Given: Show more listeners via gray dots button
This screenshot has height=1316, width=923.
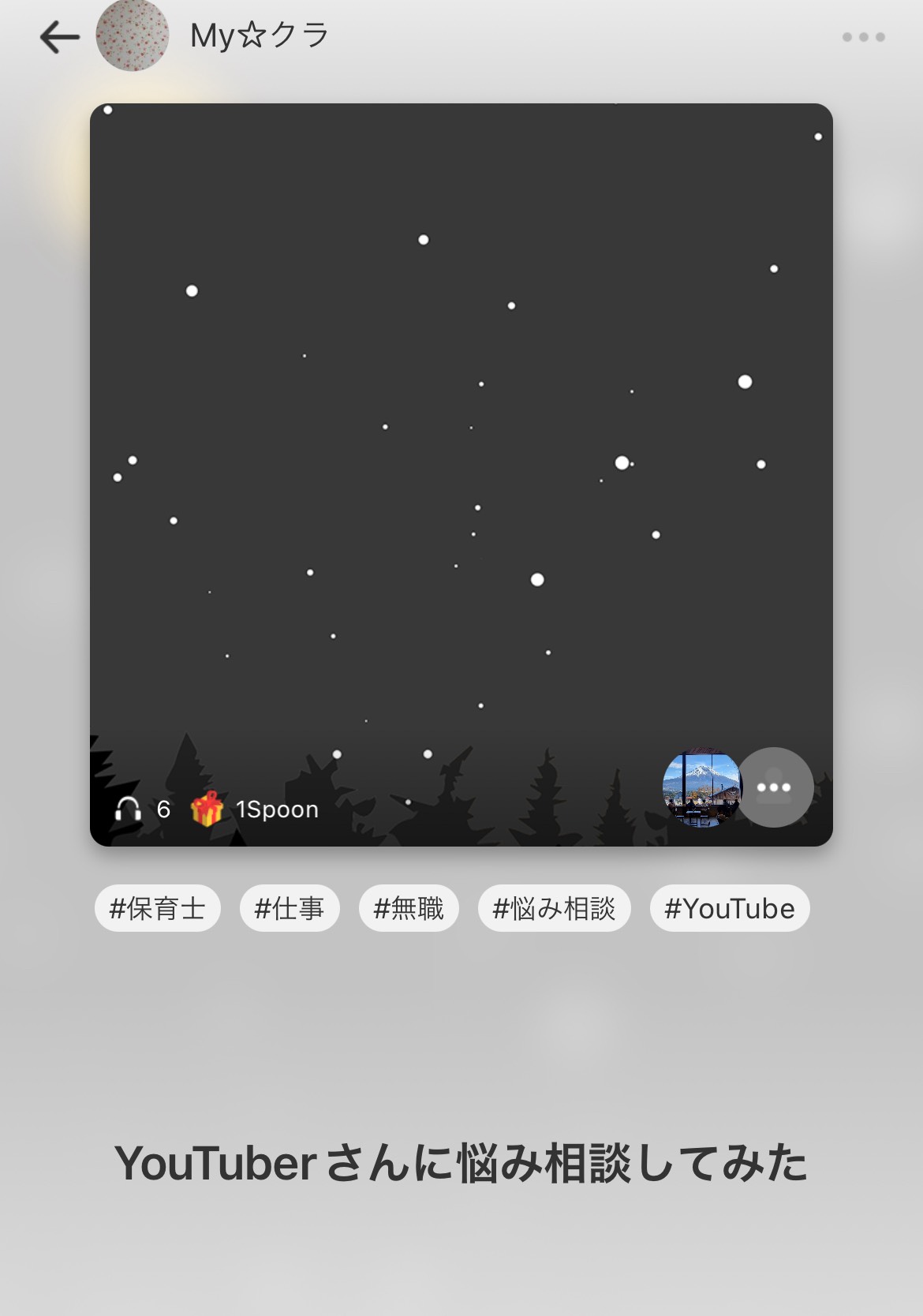Looking at the screenshot, I should pyautogui.click(x=774, y=787).
